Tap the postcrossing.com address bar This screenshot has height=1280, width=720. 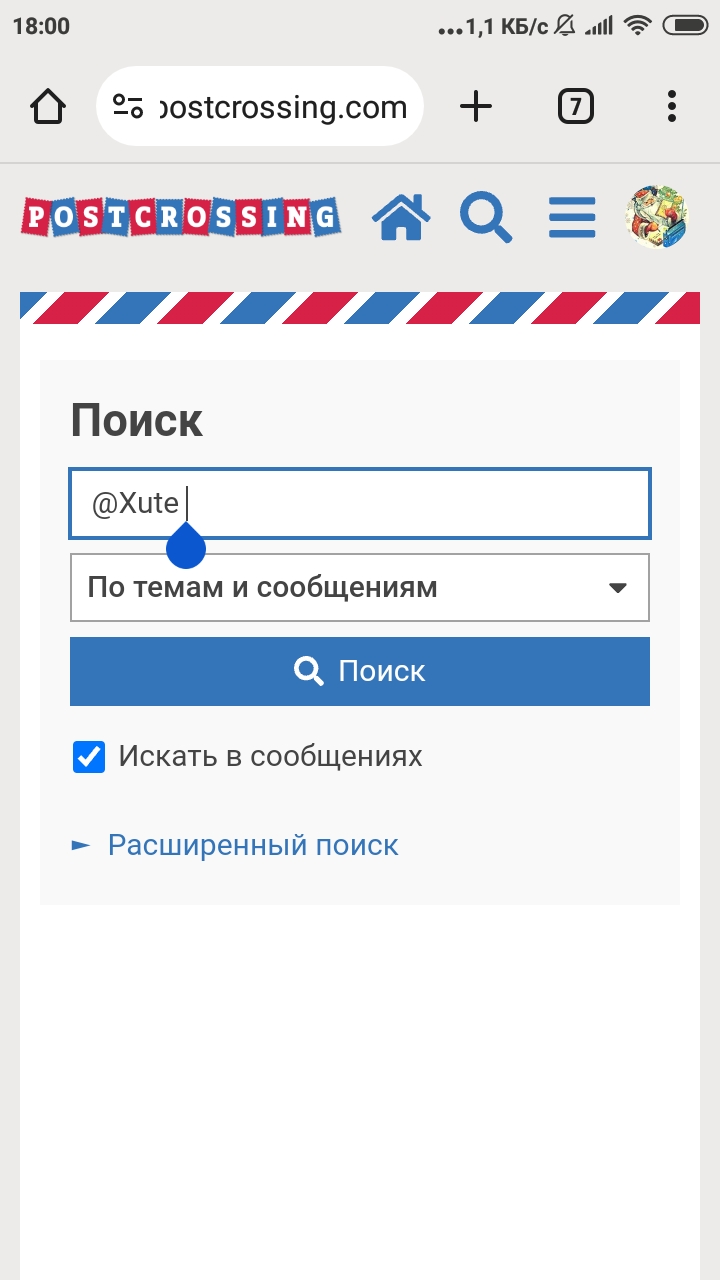260,106
